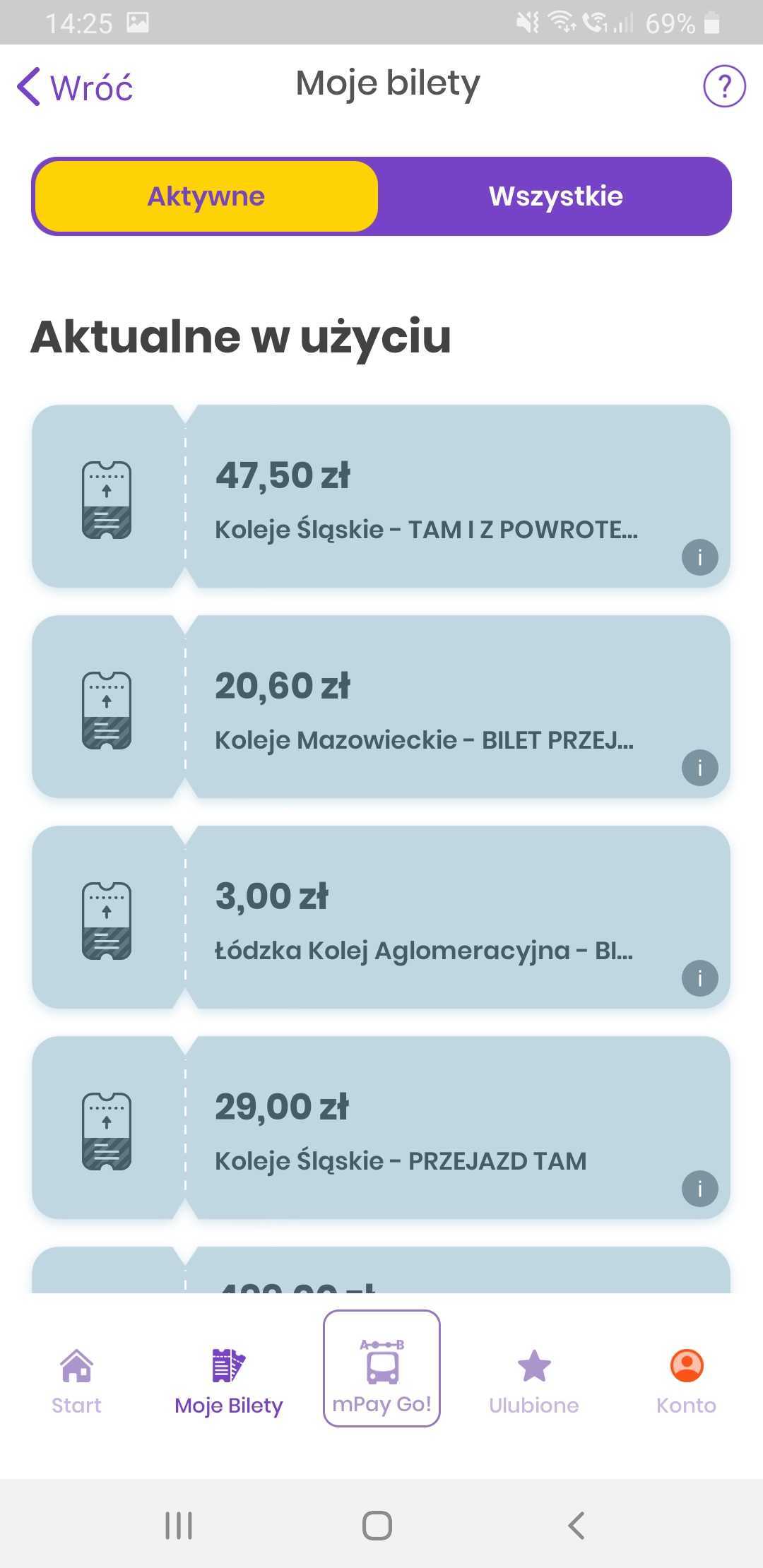Open the 20,60 zł Koleje Mazowieckie ticket

click(424, 707)
